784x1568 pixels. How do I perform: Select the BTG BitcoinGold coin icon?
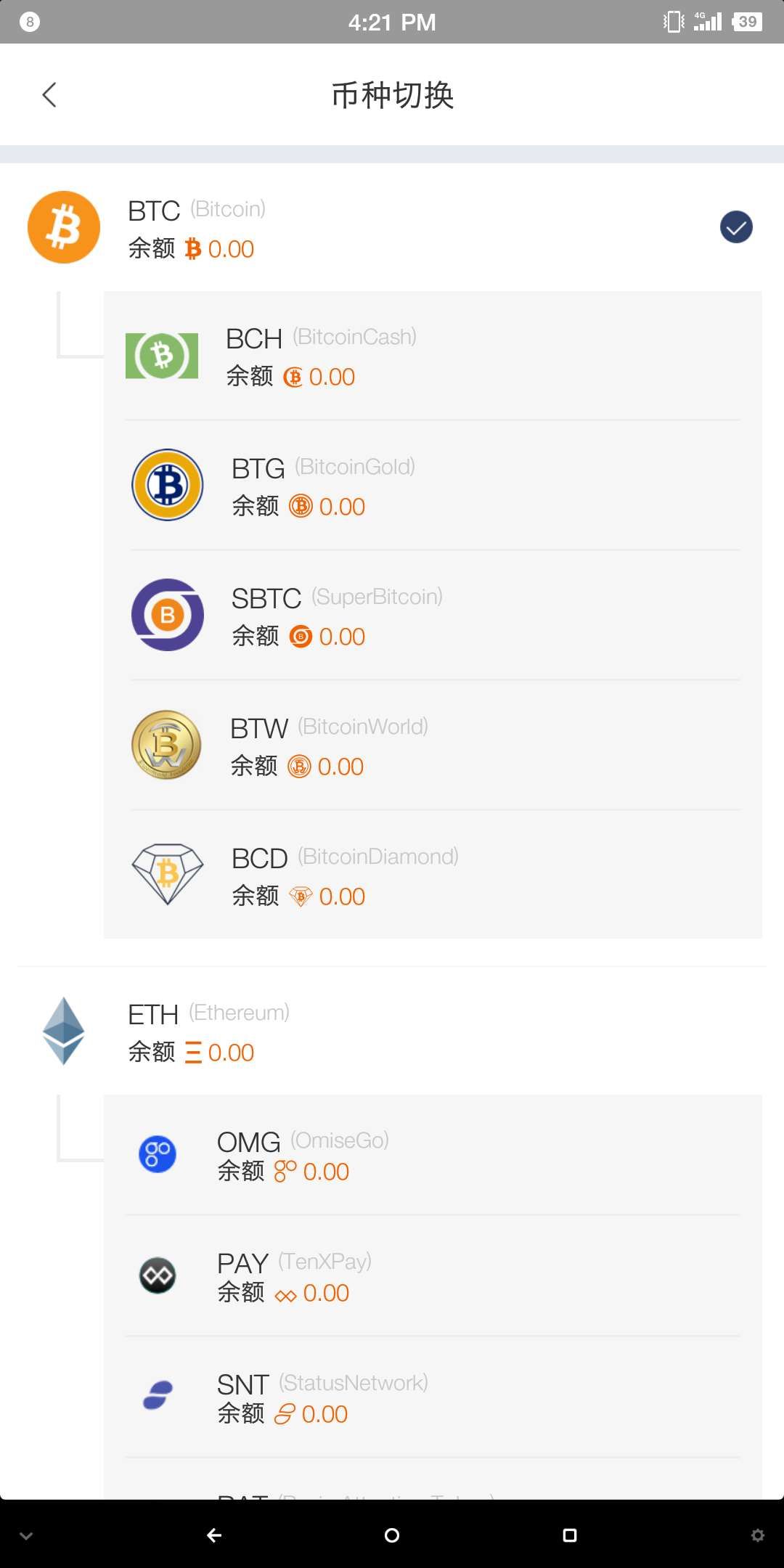click(x=166, y=485)
